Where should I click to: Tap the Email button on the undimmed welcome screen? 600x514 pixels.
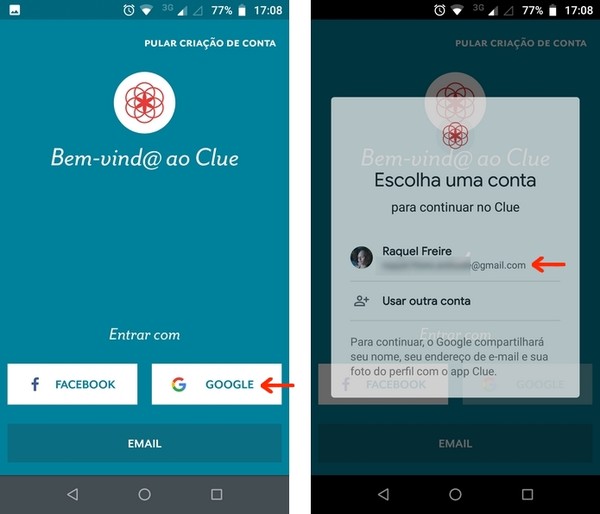pyautogui.click(x=144, y=443)
